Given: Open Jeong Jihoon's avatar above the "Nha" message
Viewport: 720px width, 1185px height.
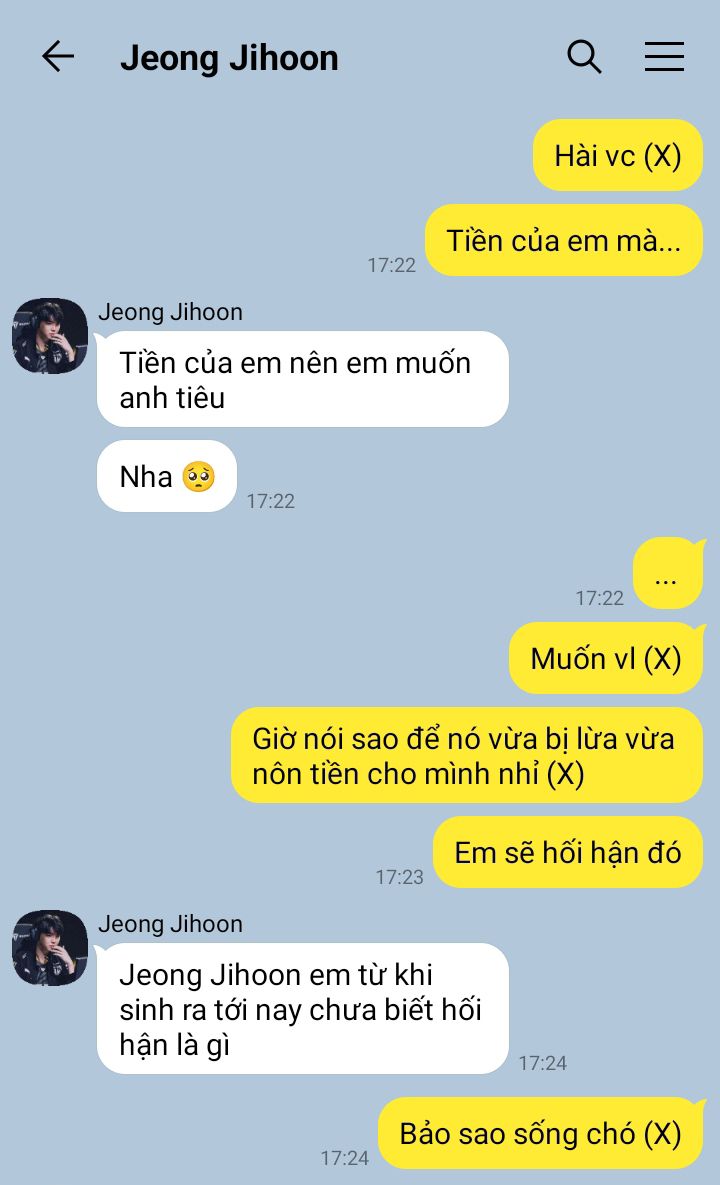Looking at the screenshot, I should tap(50, 336).
